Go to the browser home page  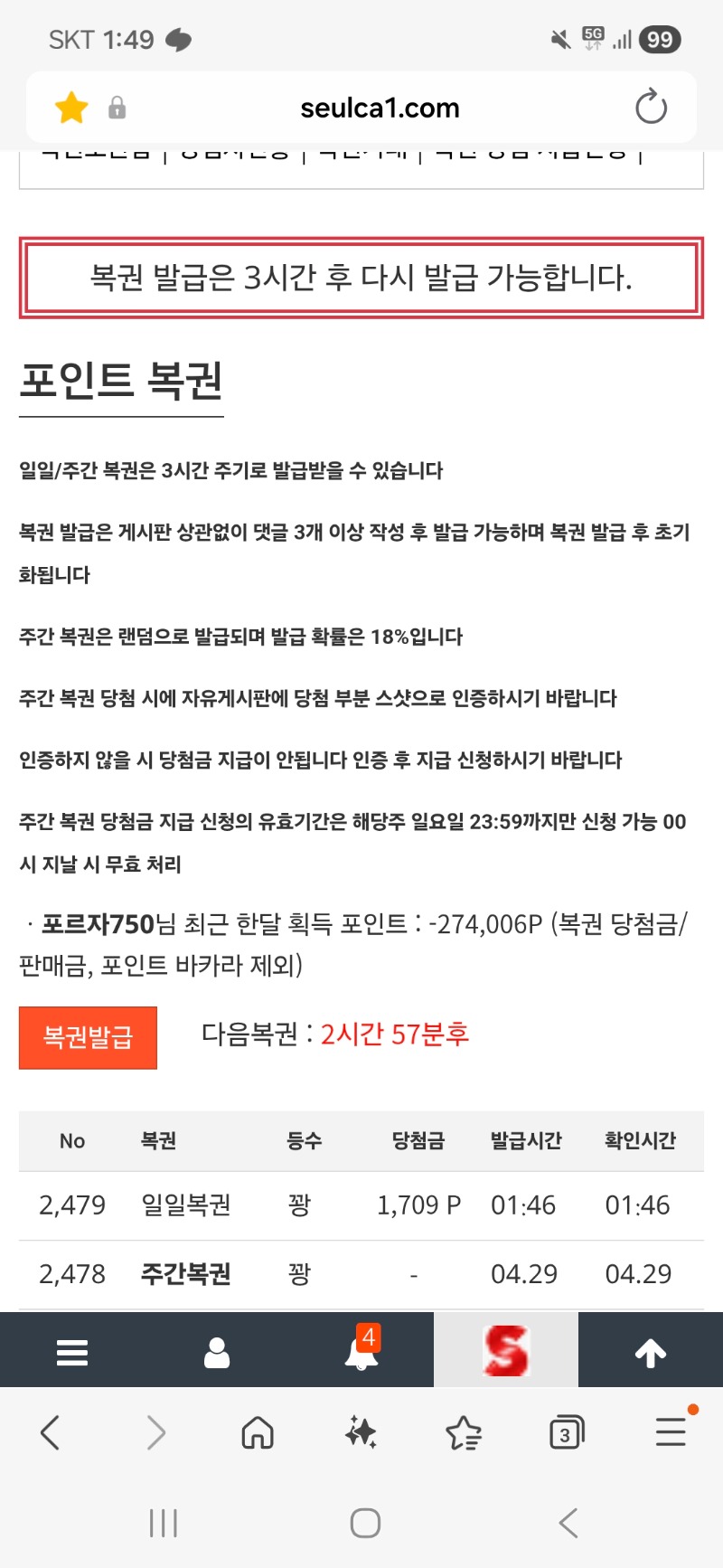point(258,1432)
